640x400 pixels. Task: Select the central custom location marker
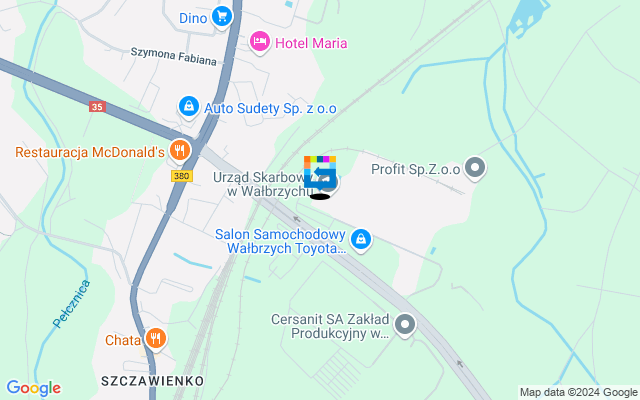coord(320,175)
